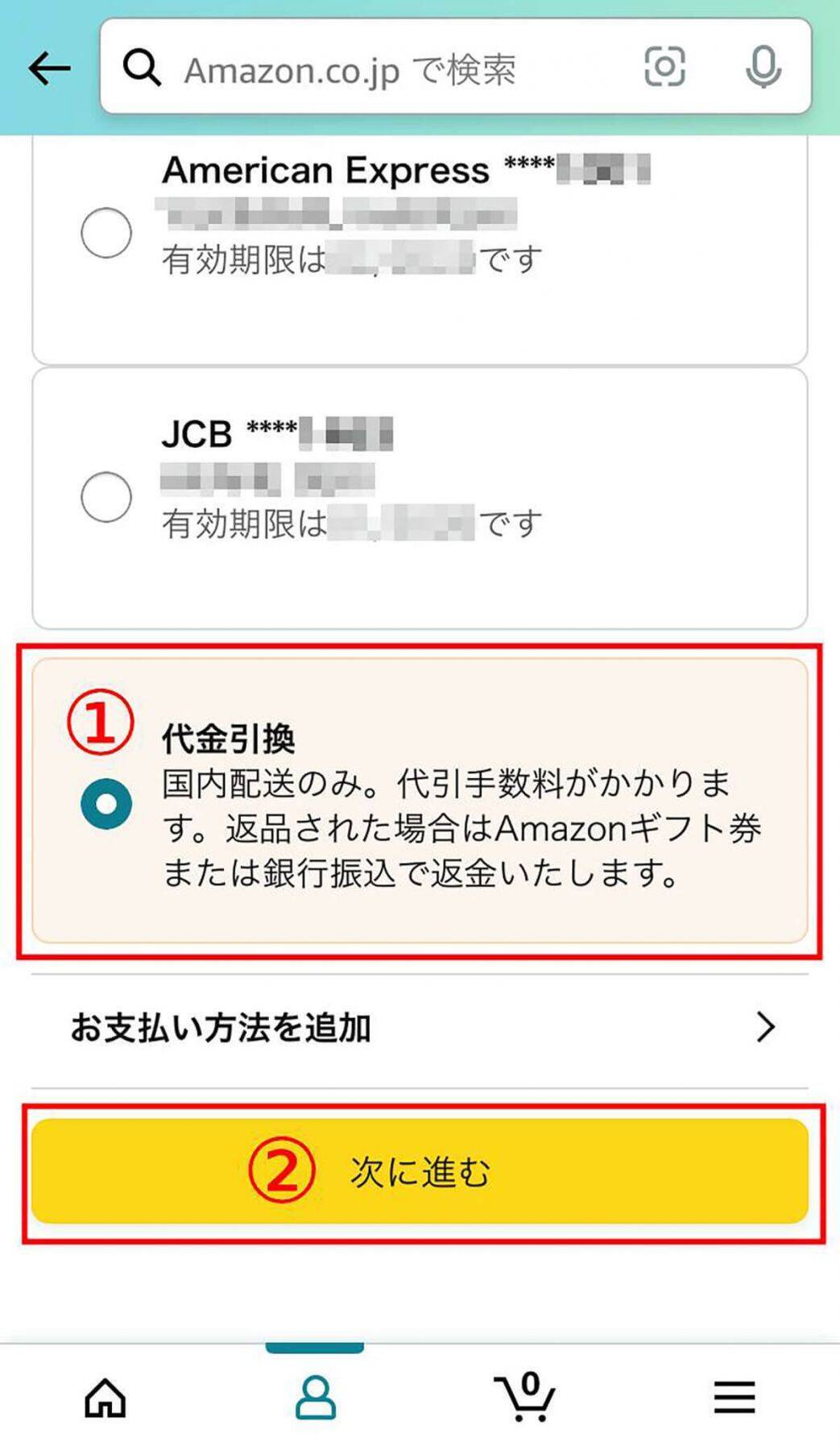The height and width of the screenshot is (1450, 840).
Task: Start voice search with microphone
Action: [x=762, y=67]
